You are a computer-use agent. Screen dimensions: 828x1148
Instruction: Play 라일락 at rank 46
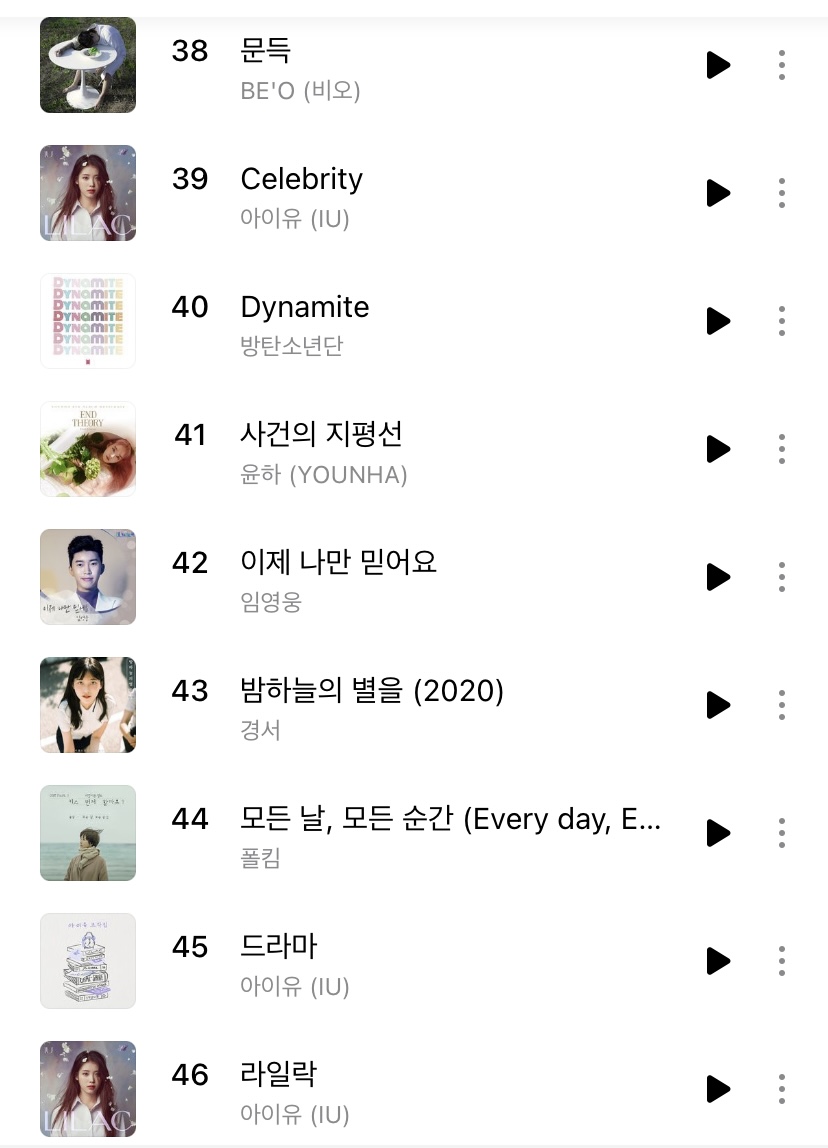pos(717,1089)
